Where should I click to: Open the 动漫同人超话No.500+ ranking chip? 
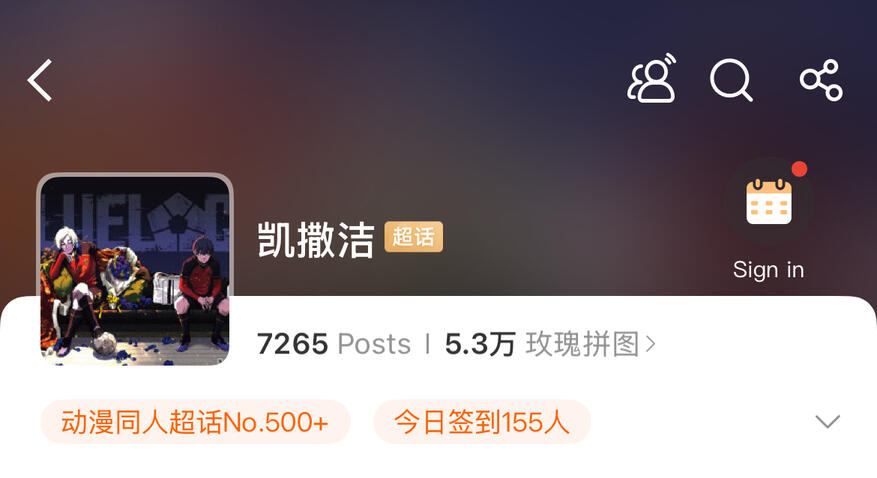tap(195, 422)
